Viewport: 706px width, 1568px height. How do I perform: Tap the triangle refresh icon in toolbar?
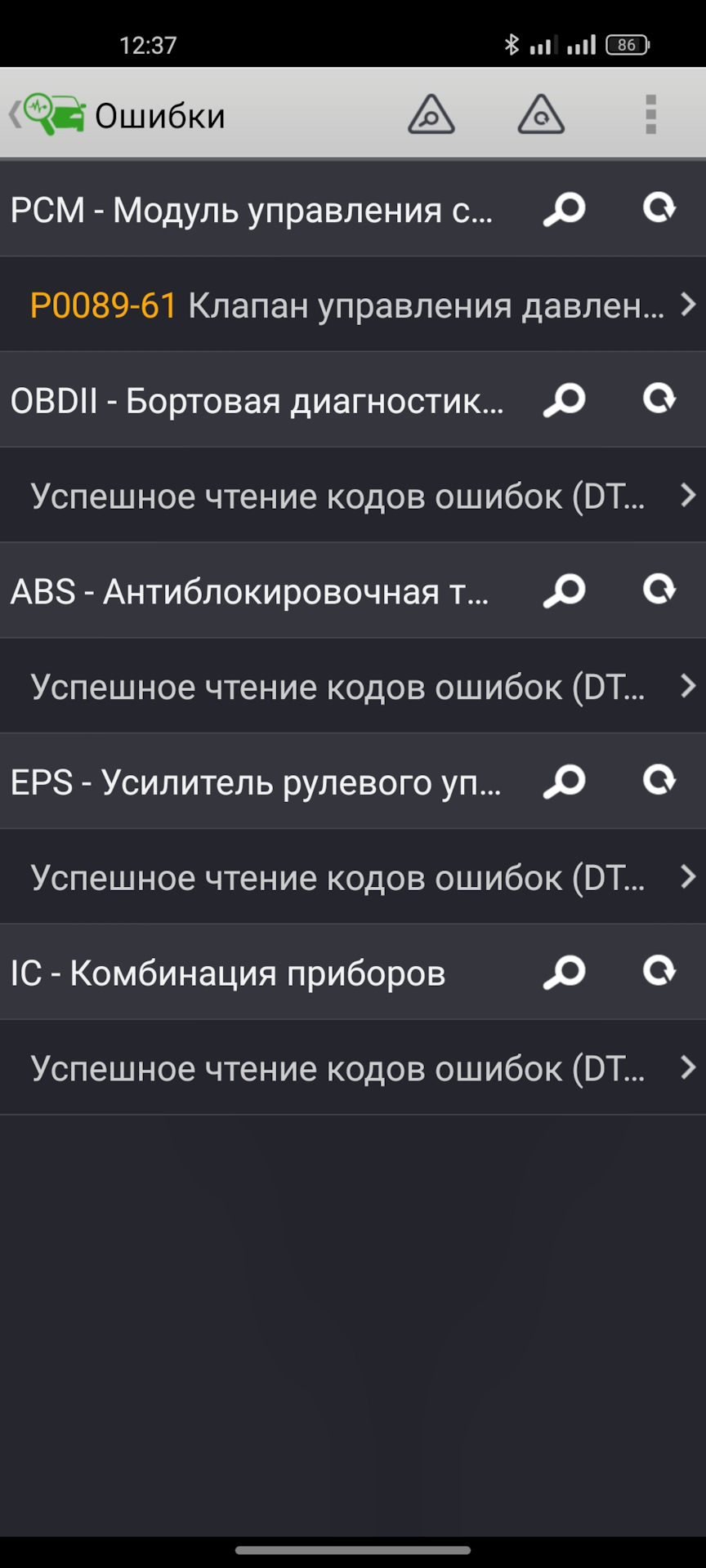tap(541, 114)
